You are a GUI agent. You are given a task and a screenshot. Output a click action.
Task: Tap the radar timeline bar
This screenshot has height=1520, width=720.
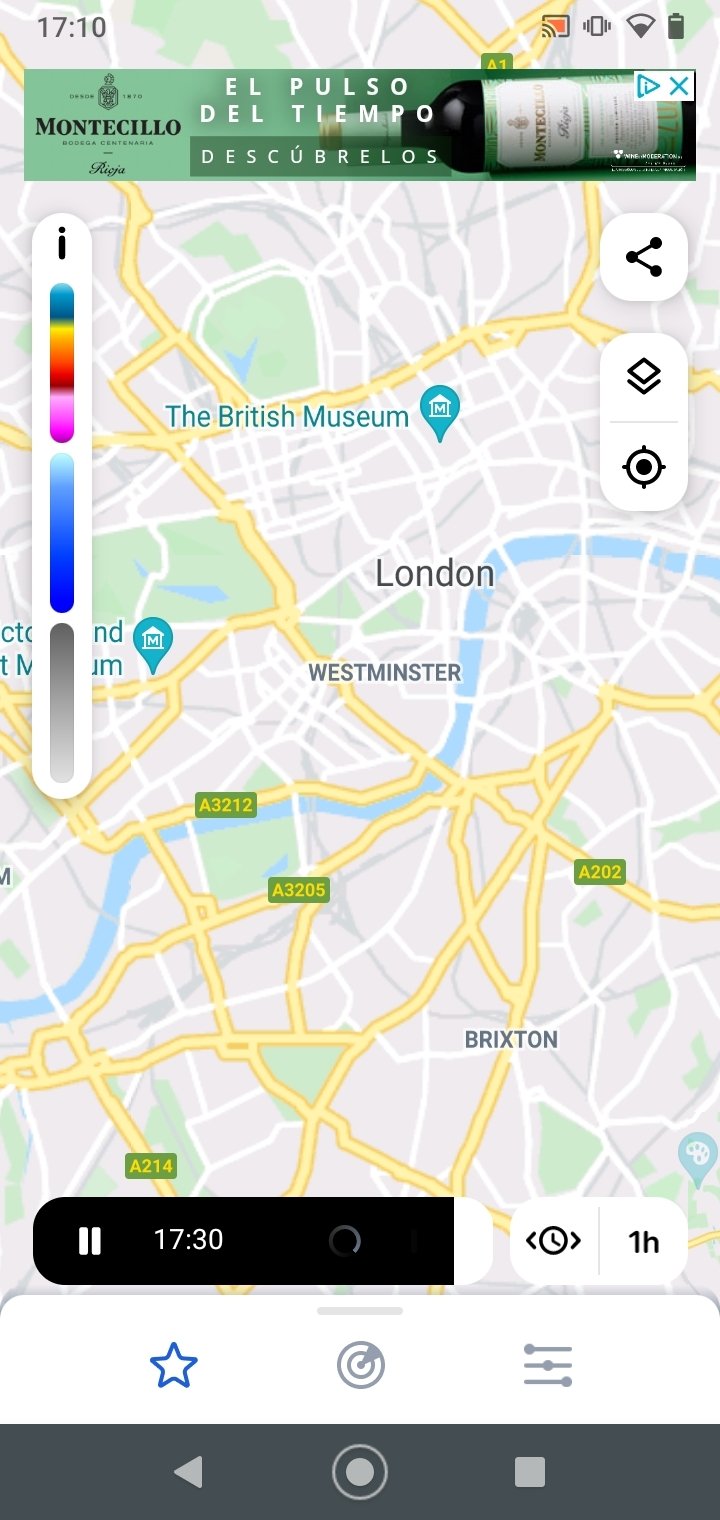pyautogui.click(x=263, y=1241)
